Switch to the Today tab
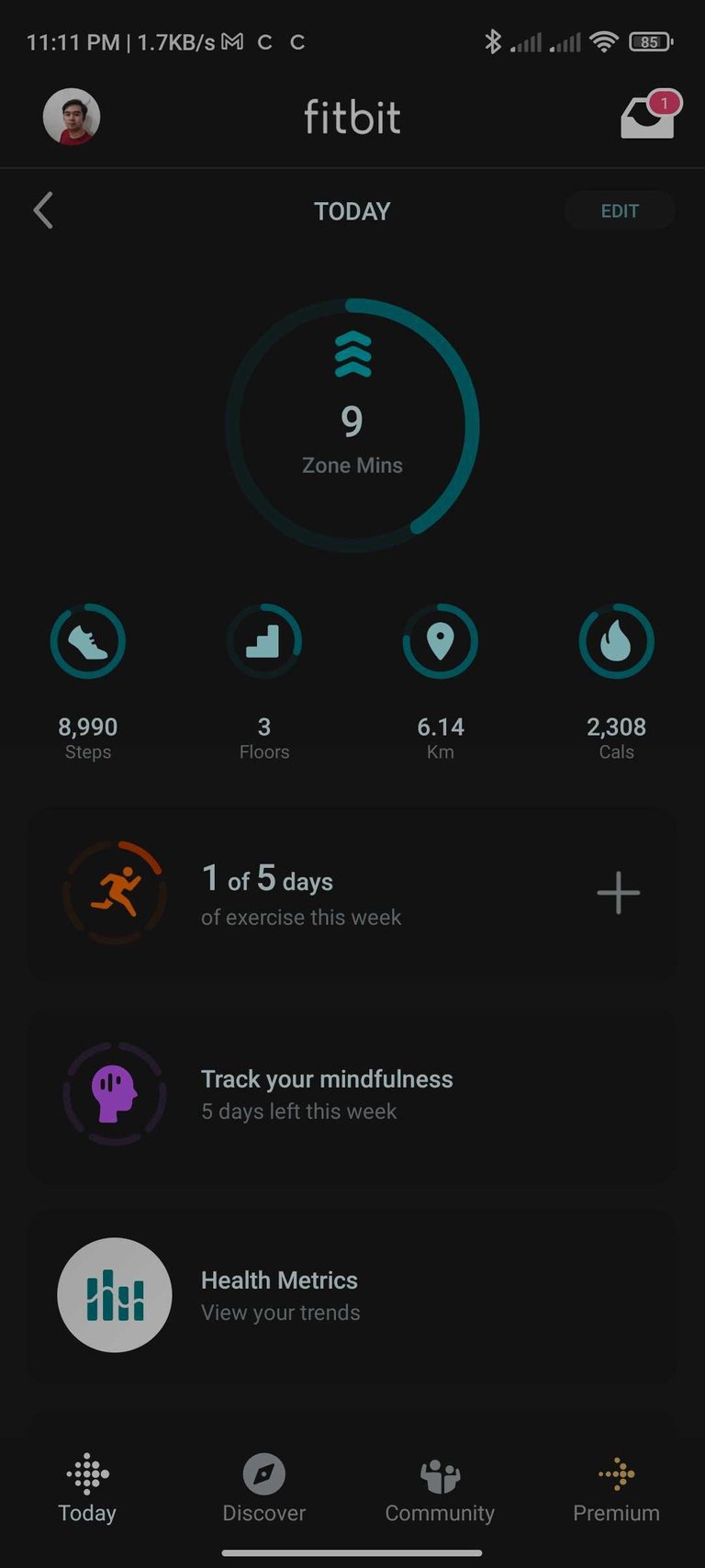This screenshot has width=705, height=1568. [87, 1488]
